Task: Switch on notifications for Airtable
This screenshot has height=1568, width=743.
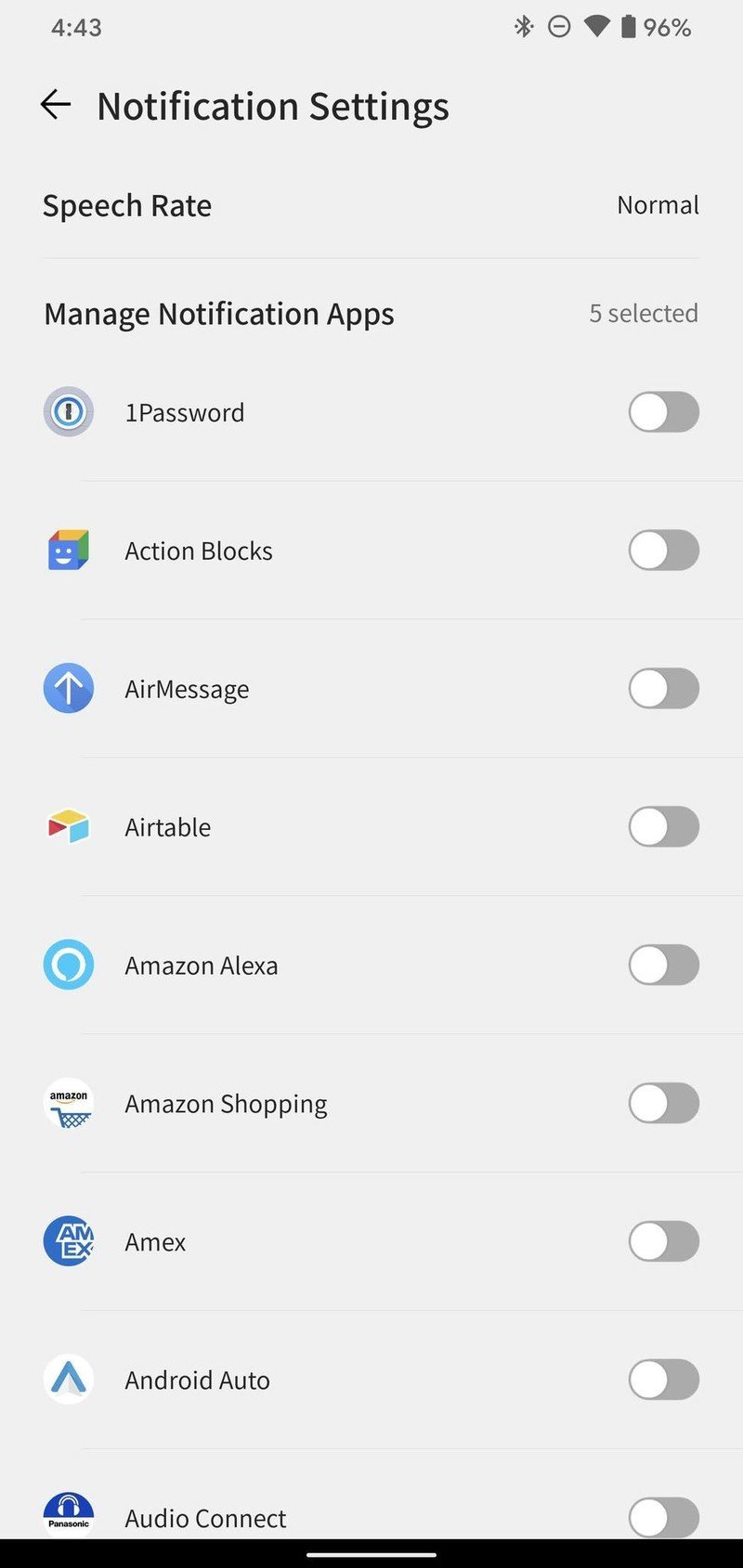Action: click(663, 827)
